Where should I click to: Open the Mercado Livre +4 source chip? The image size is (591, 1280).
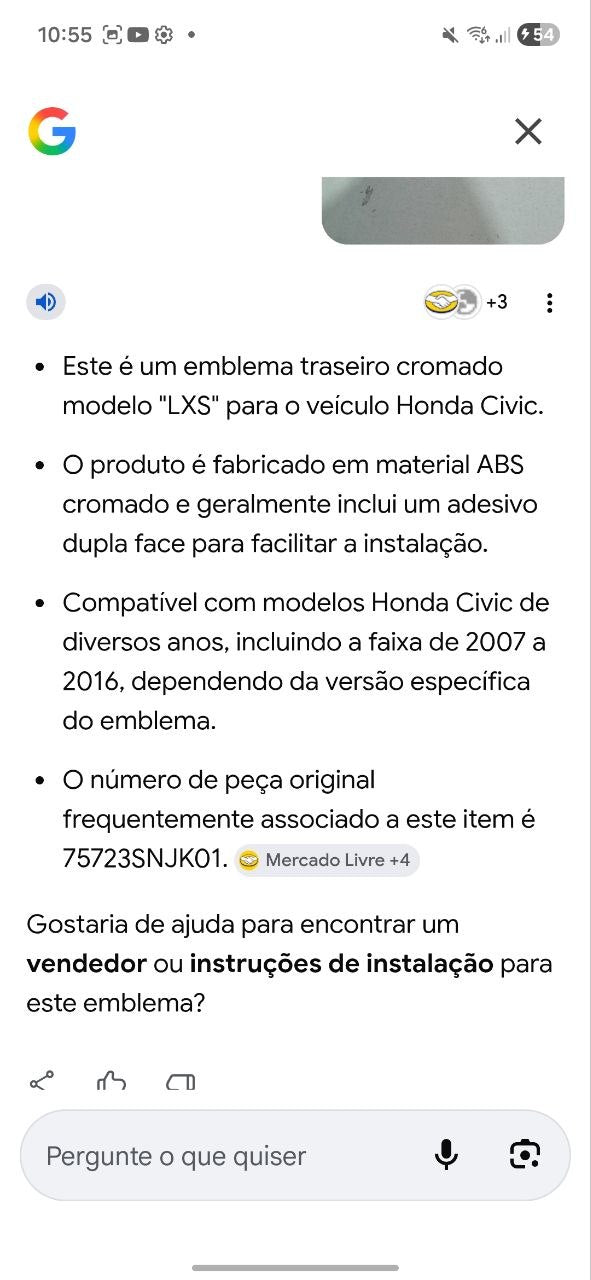click(x=327, y=860)
